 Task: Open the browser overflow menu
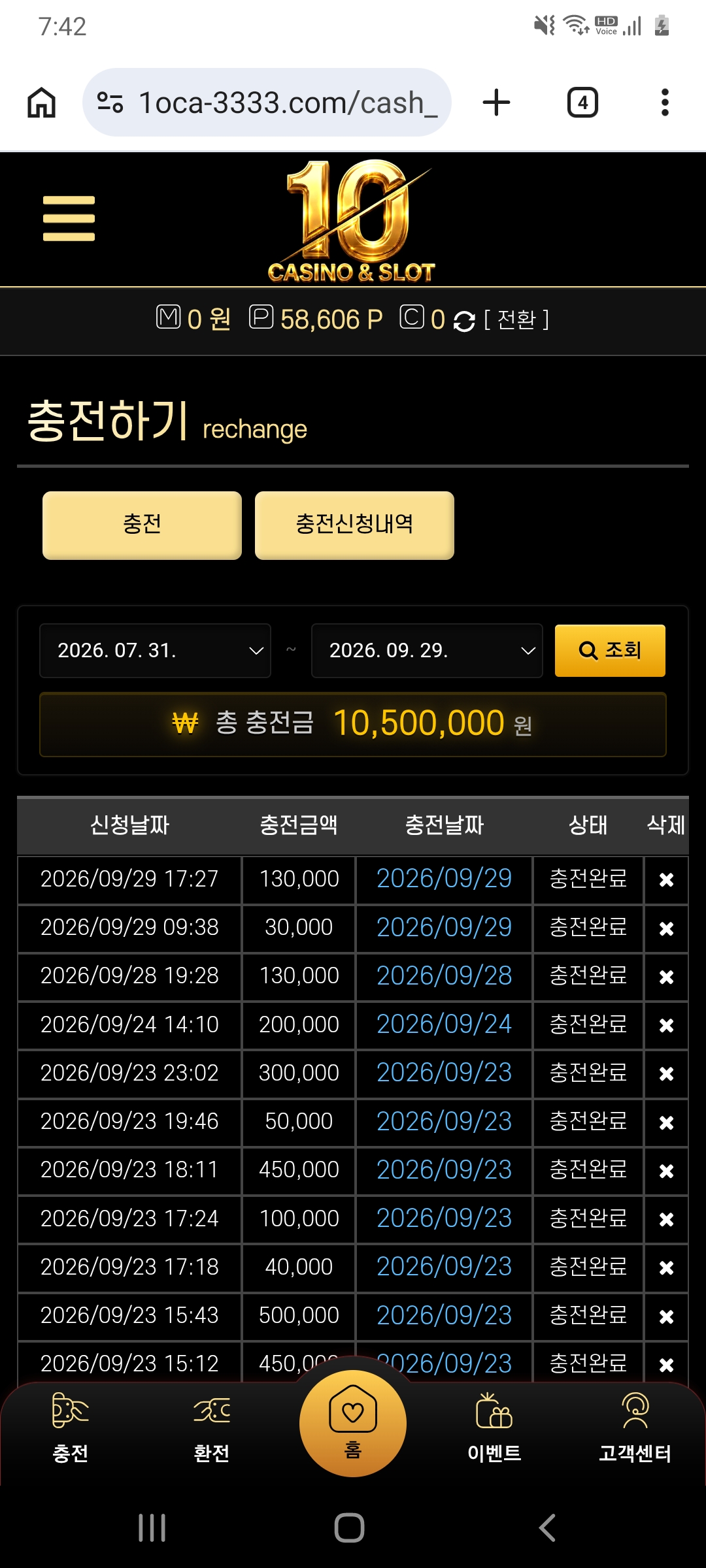665,103
